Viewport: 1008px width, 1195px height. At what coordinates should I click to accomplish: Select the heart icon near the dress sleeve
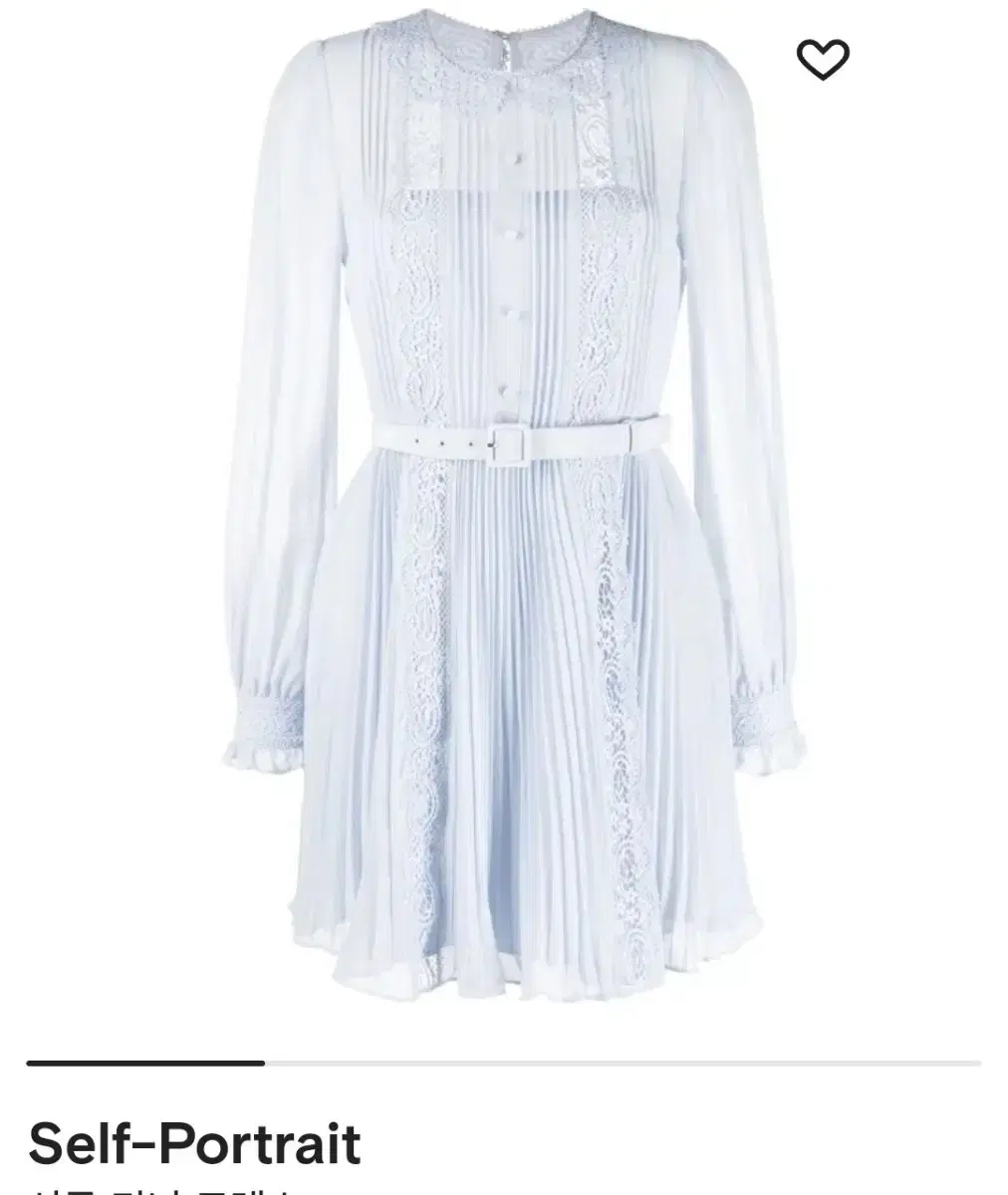(826, 58)
